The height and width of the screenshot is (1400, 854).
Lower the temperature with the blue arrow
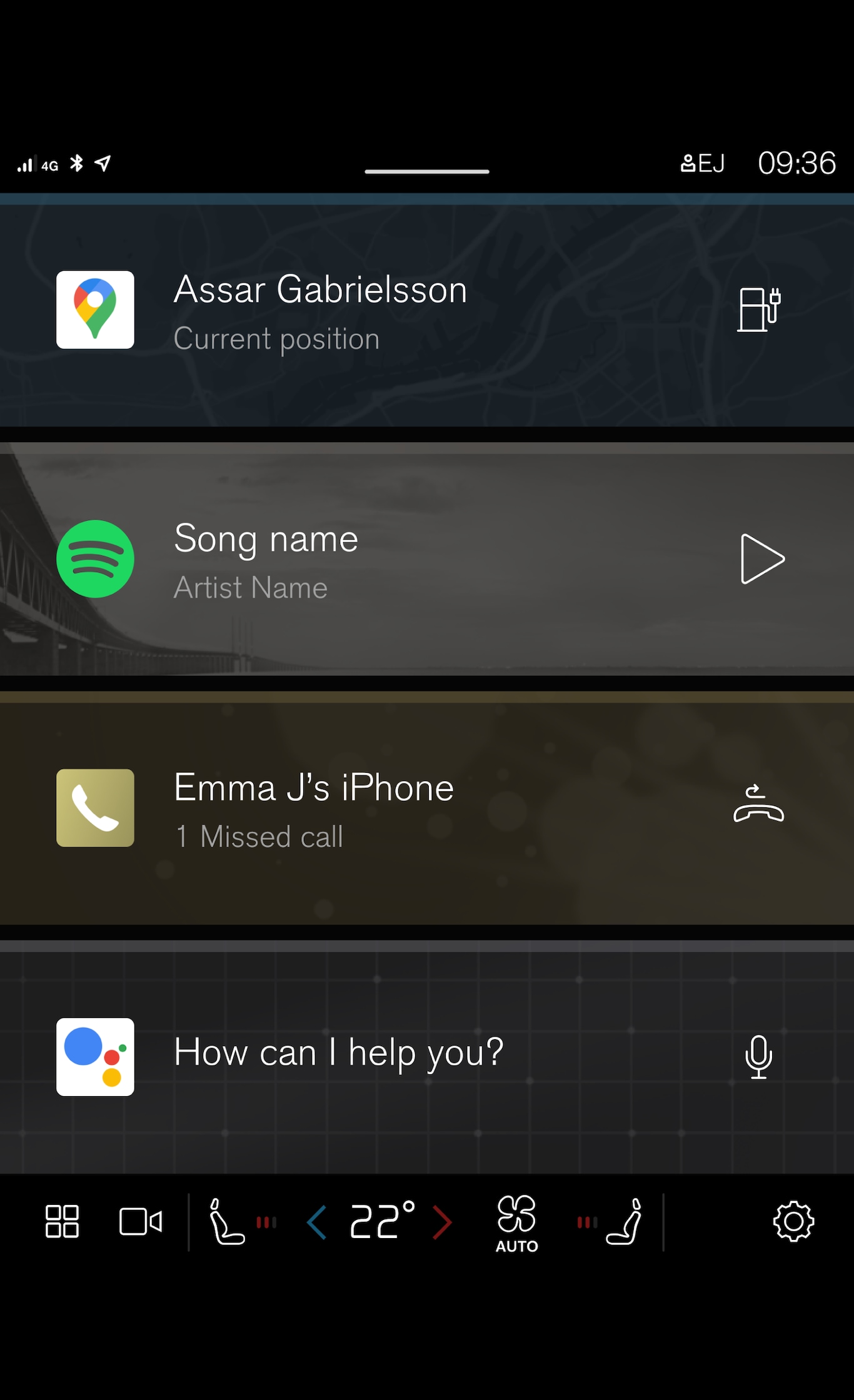tap(317, 1222)
